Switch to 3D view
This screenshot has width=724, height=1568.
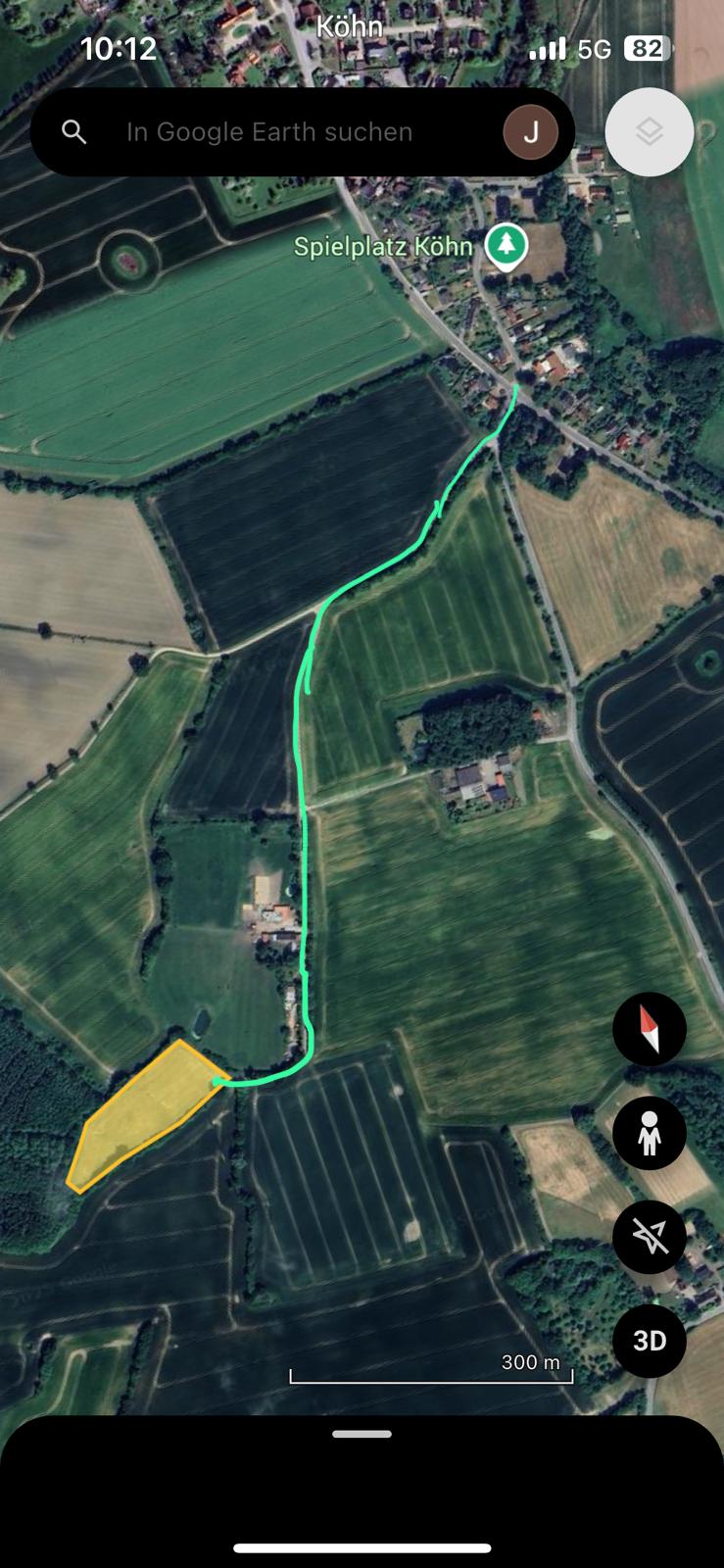(x=650, y=1341)
